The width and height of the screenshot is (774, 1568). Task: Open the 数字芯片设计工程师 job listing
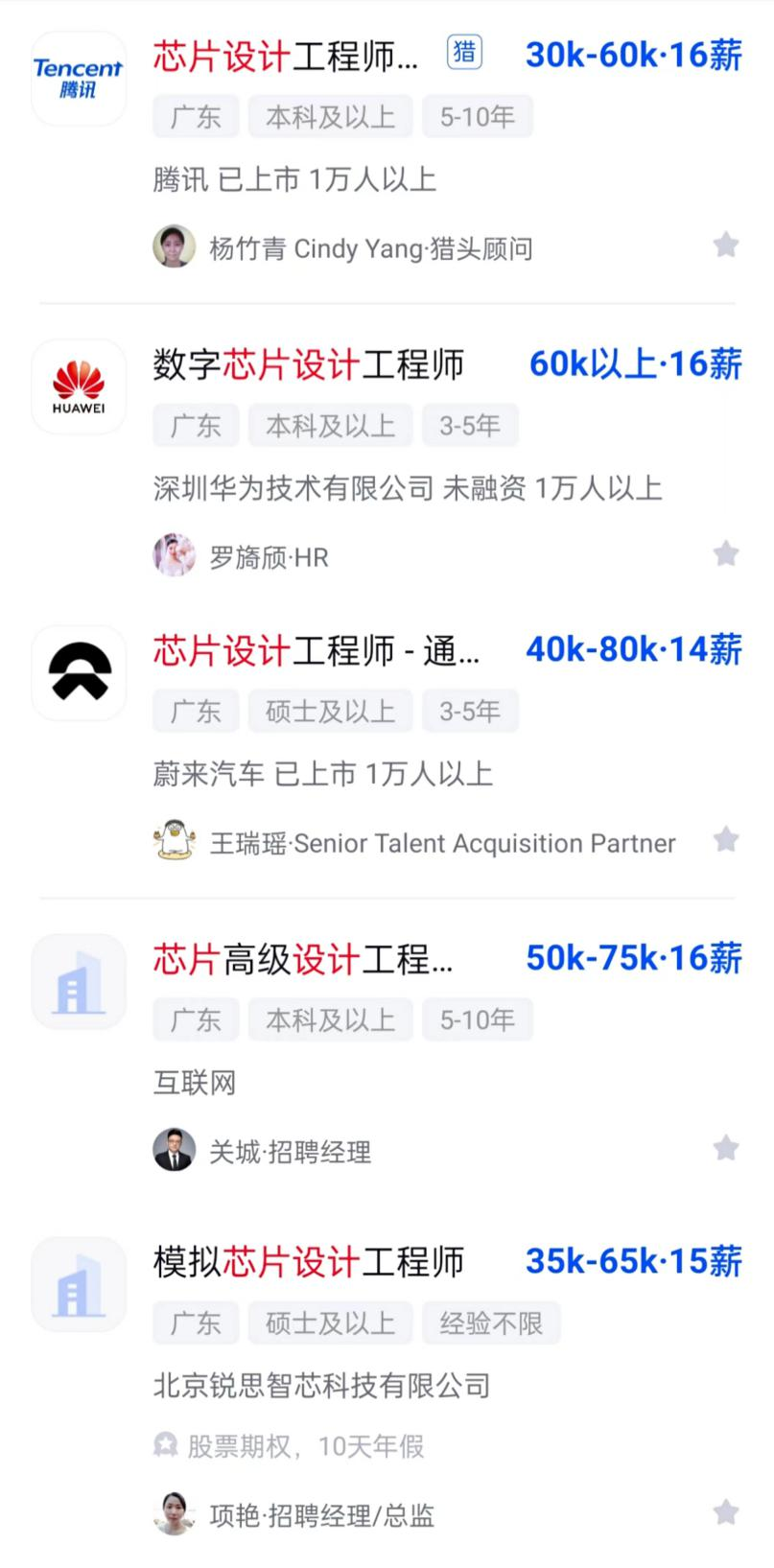tap(308, 365)
